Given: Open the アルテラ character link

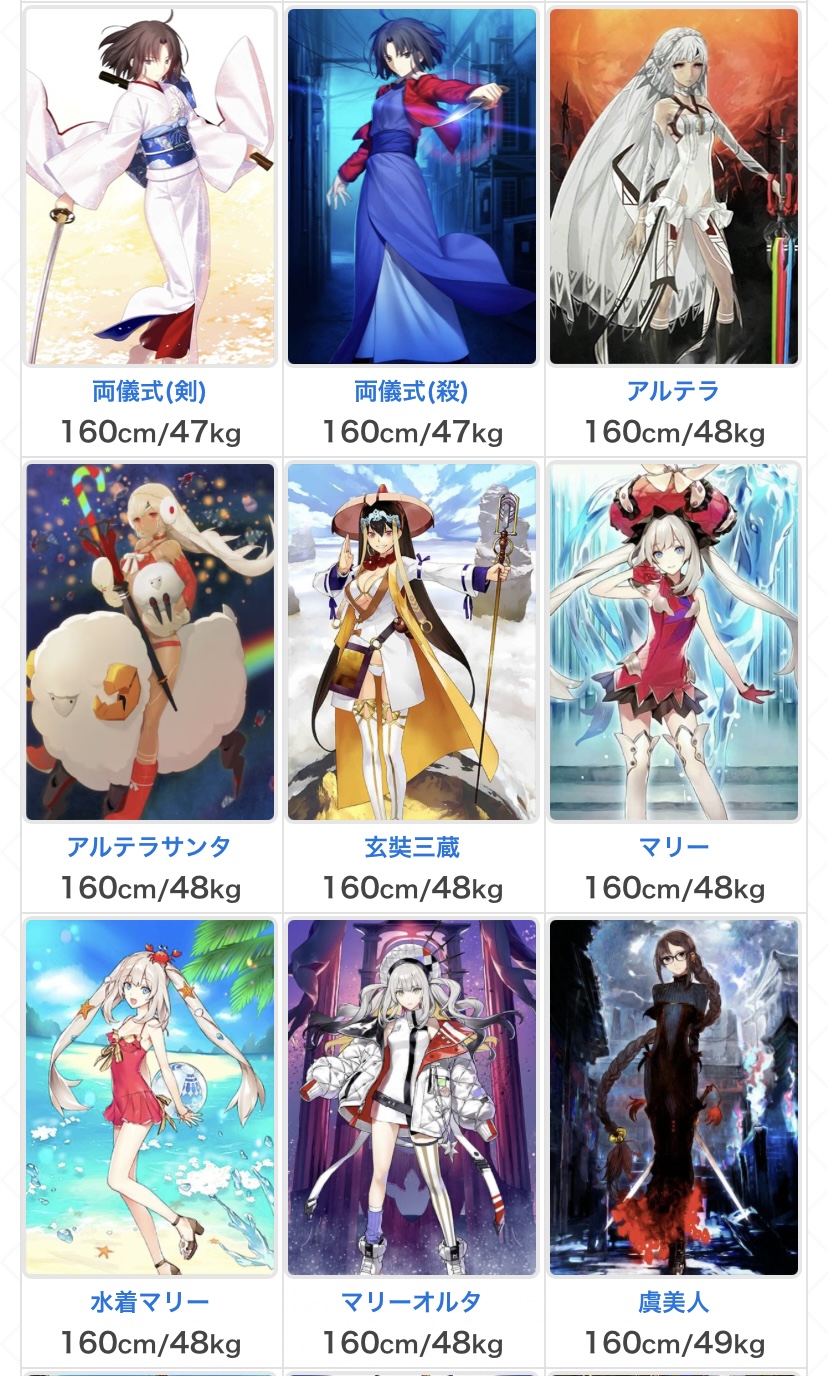Looking at the screenshot, I should [673, 391].
